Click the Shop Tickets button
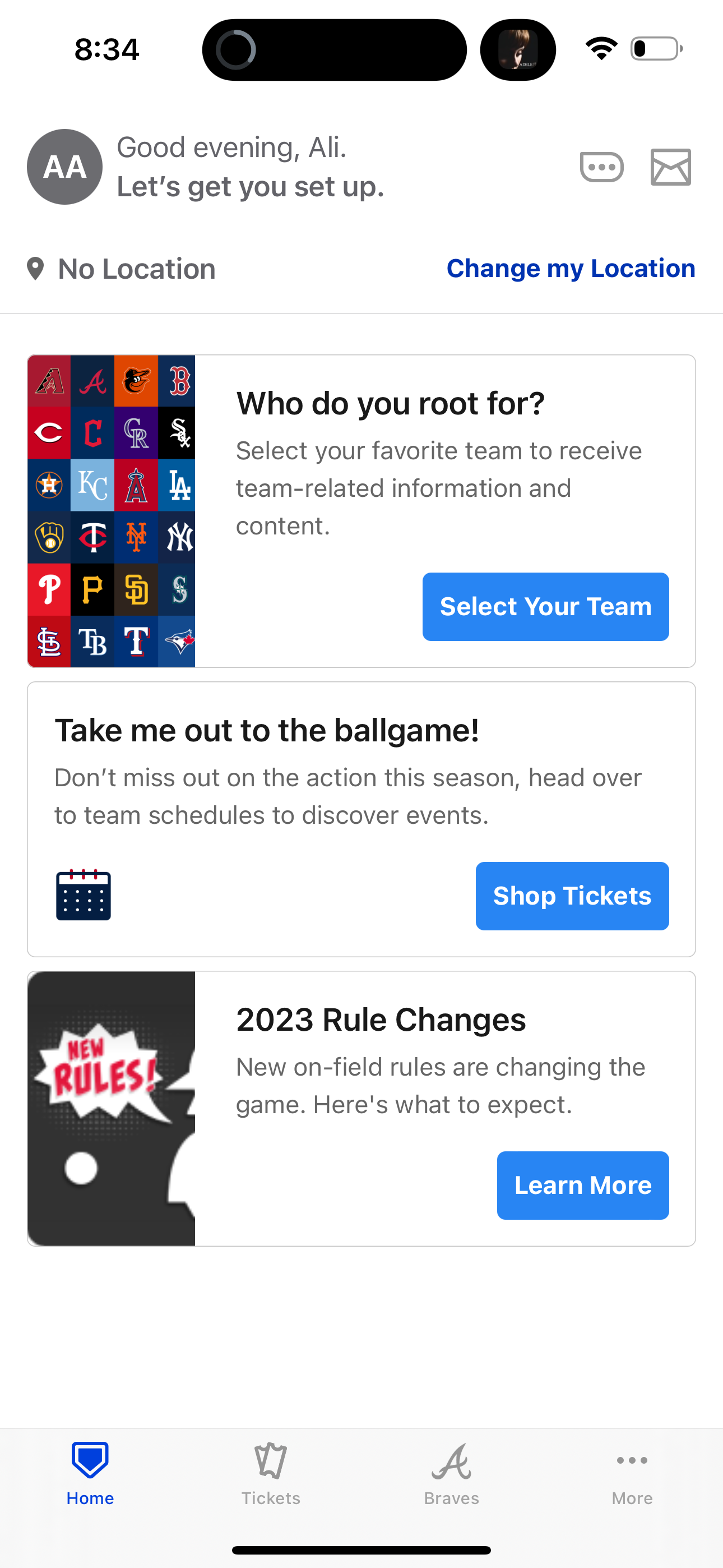The image size is (723, 1568). pos(572,896)
